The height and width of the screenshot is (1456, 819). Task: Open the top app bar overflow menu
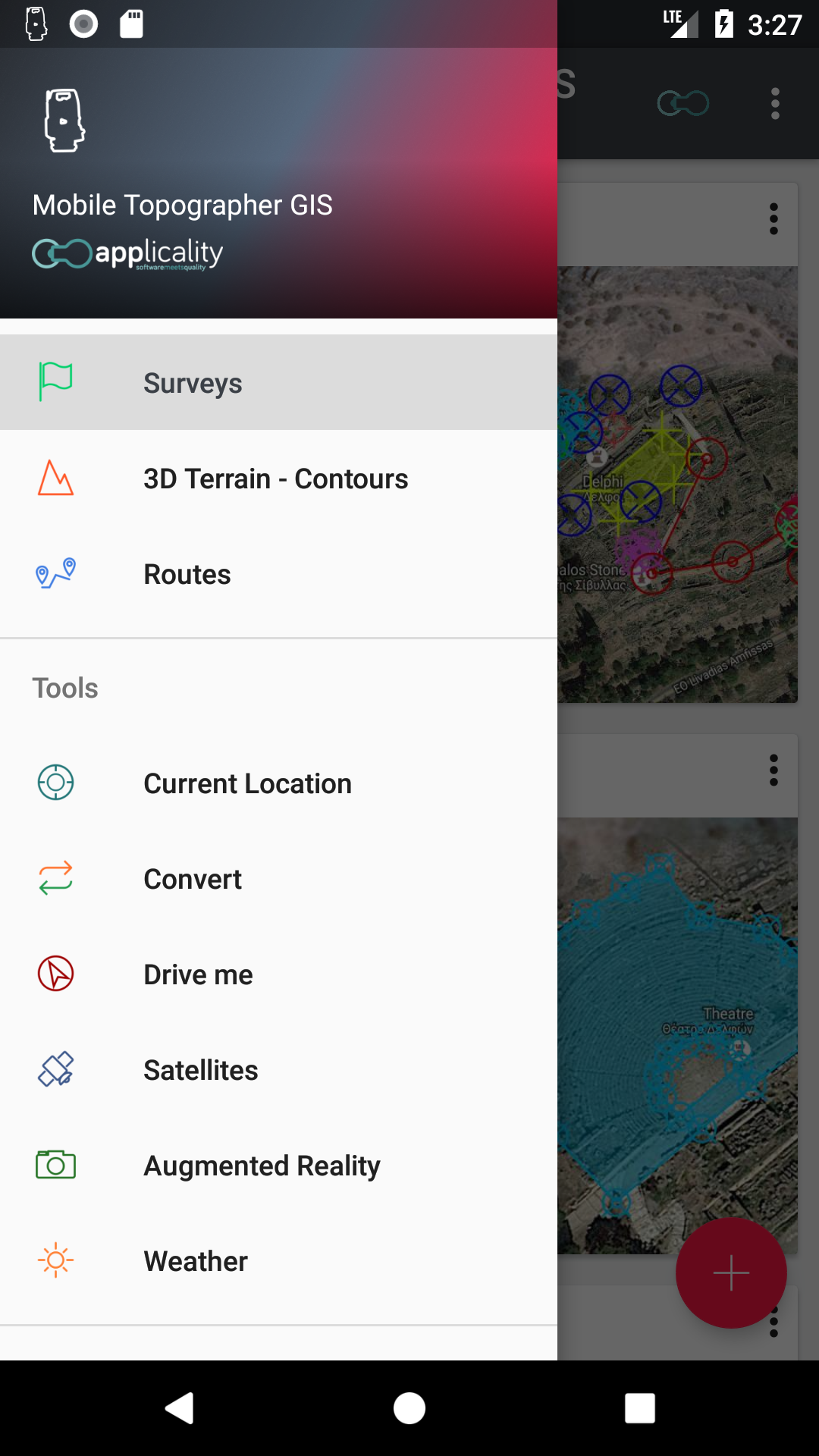tap(774, 103)
